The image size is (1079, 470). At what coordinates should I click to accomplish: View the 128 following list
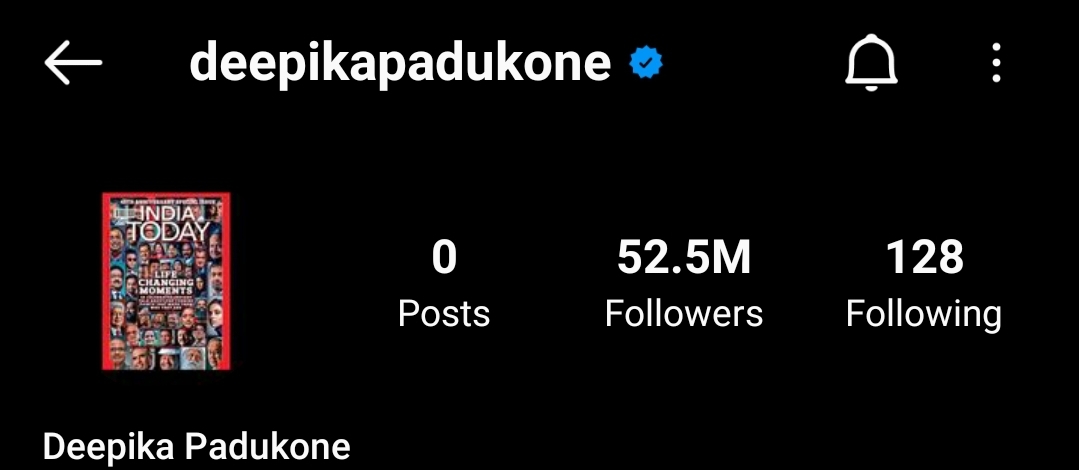point(923,284)
